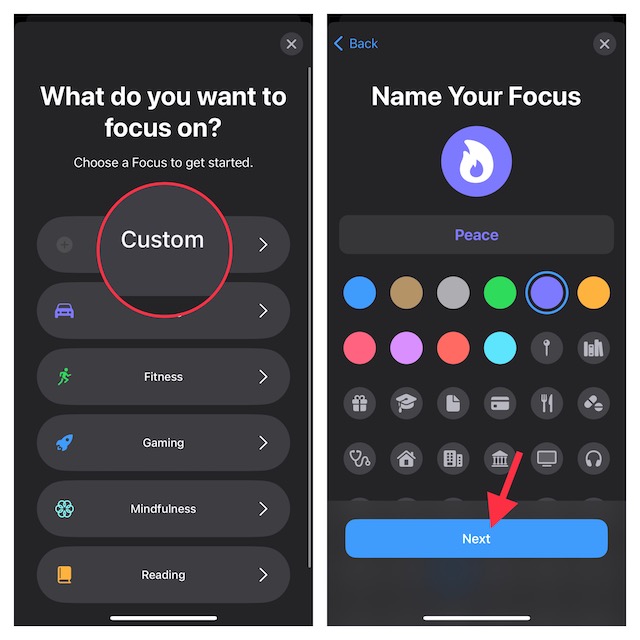Image resolution: width=640 pixels, height=640 pixels.
Task: Choose the house glyph
Action: (406, 458)
